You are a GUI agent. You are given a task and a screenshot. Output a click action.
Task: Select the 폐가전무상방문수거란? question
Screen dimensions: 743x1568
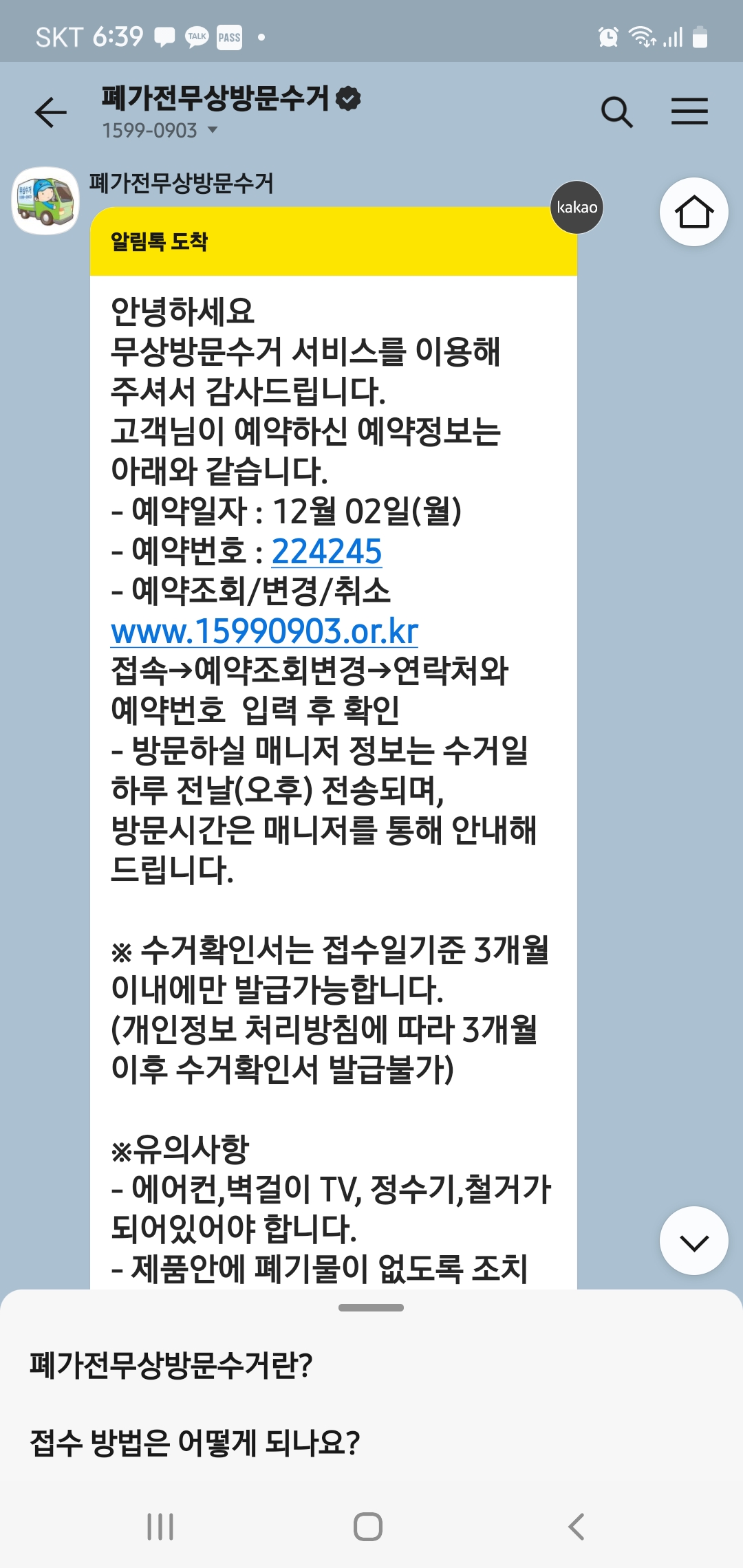coord(172,1365)
